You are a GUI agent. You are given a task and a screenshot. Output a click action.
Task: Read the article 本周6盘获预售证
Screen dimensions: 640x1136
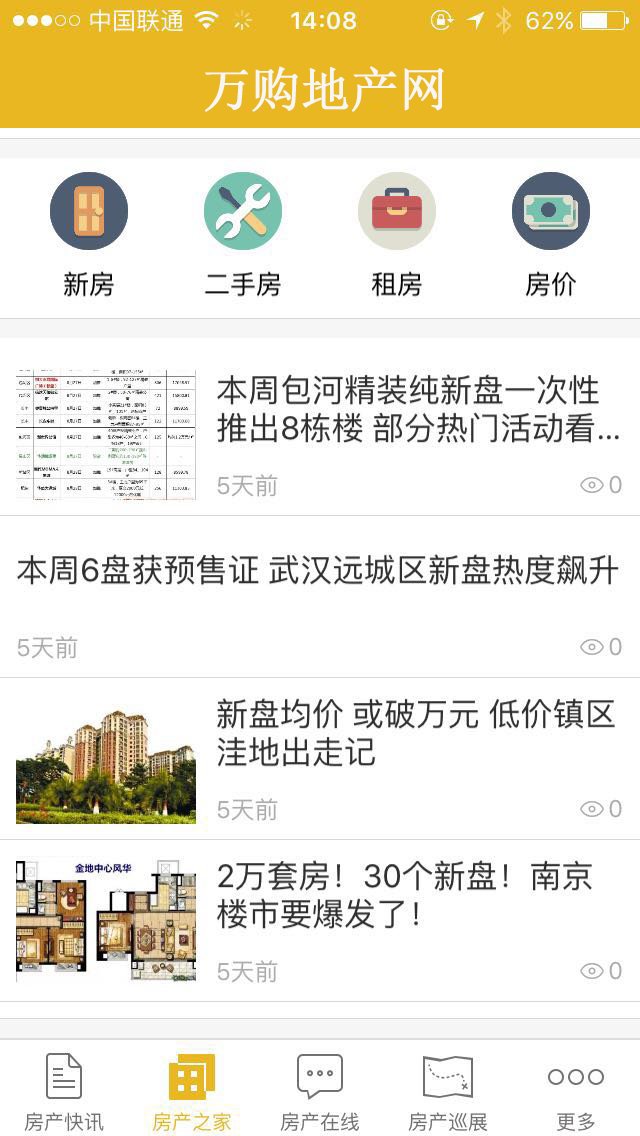318,571
